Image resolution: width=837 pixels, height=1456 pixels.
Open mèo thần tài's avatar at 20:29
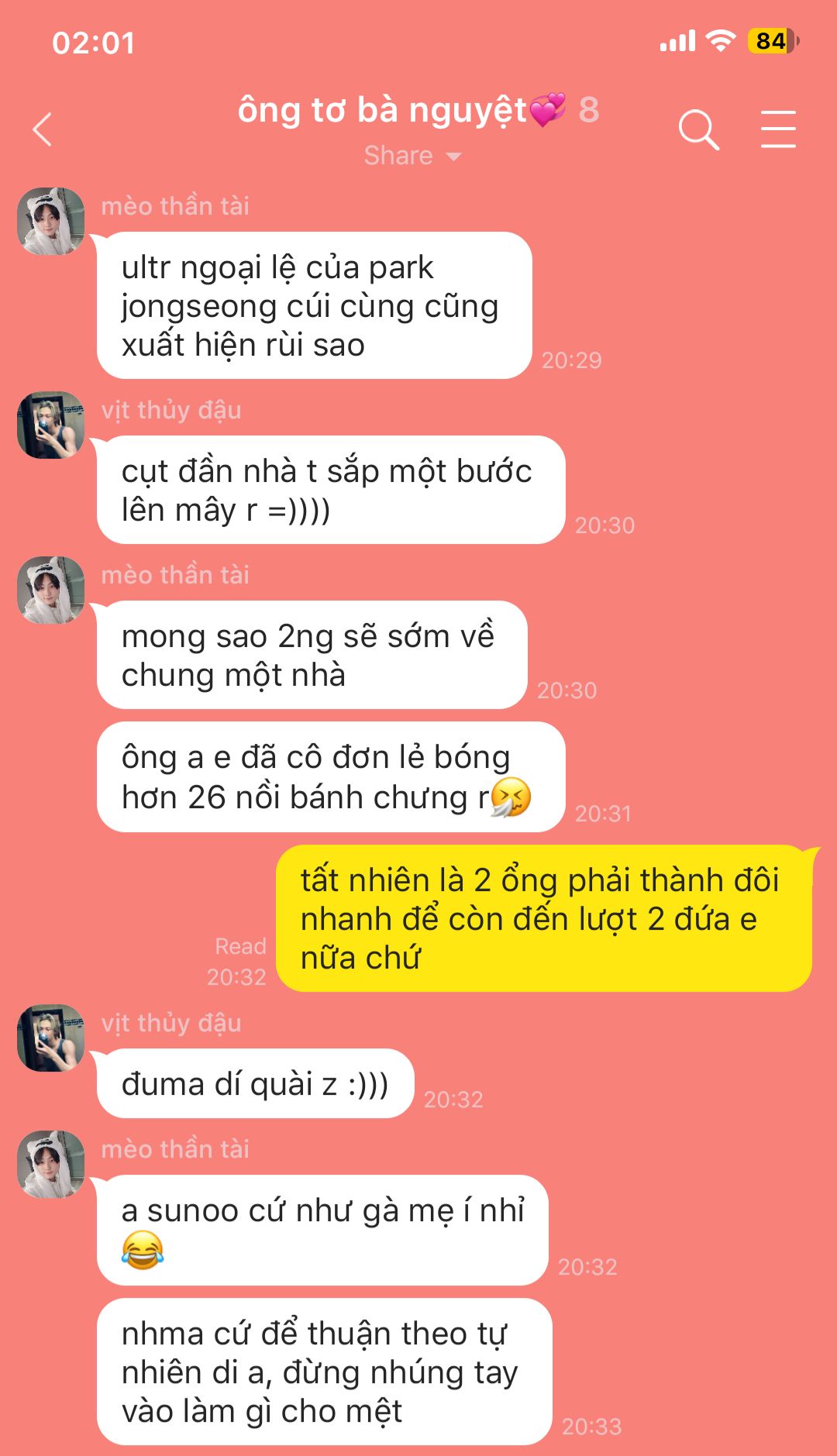(51, 222)
